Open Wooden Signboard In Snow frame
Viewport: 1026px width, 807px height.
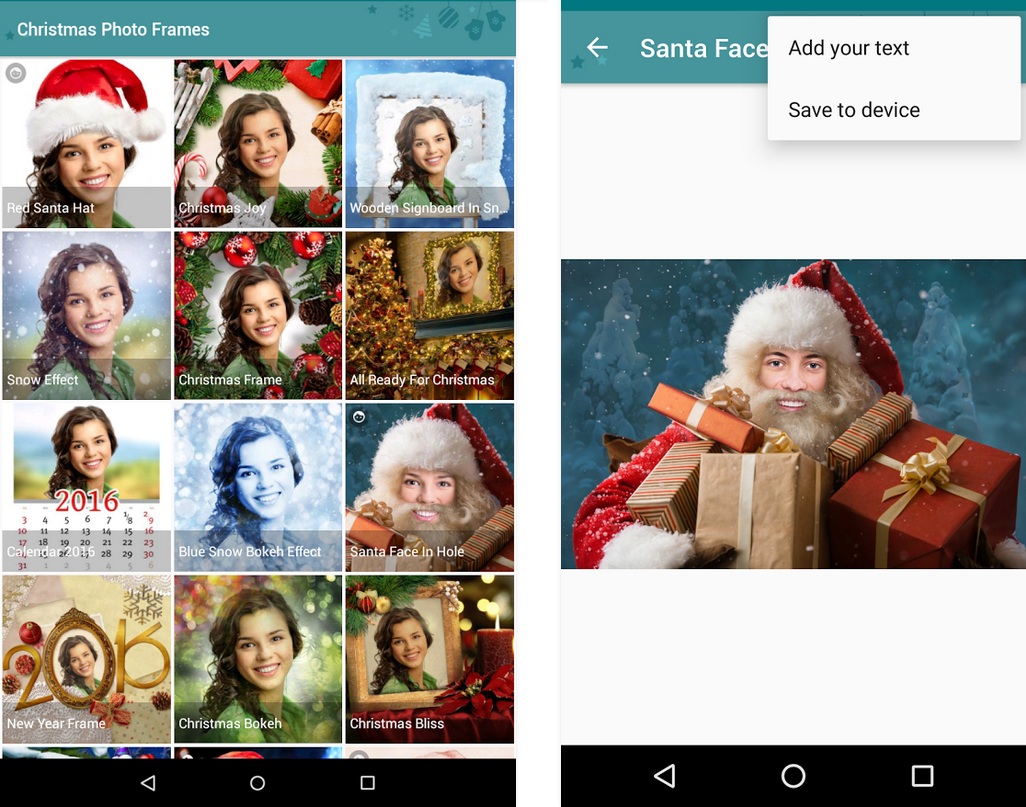(429, 143)
